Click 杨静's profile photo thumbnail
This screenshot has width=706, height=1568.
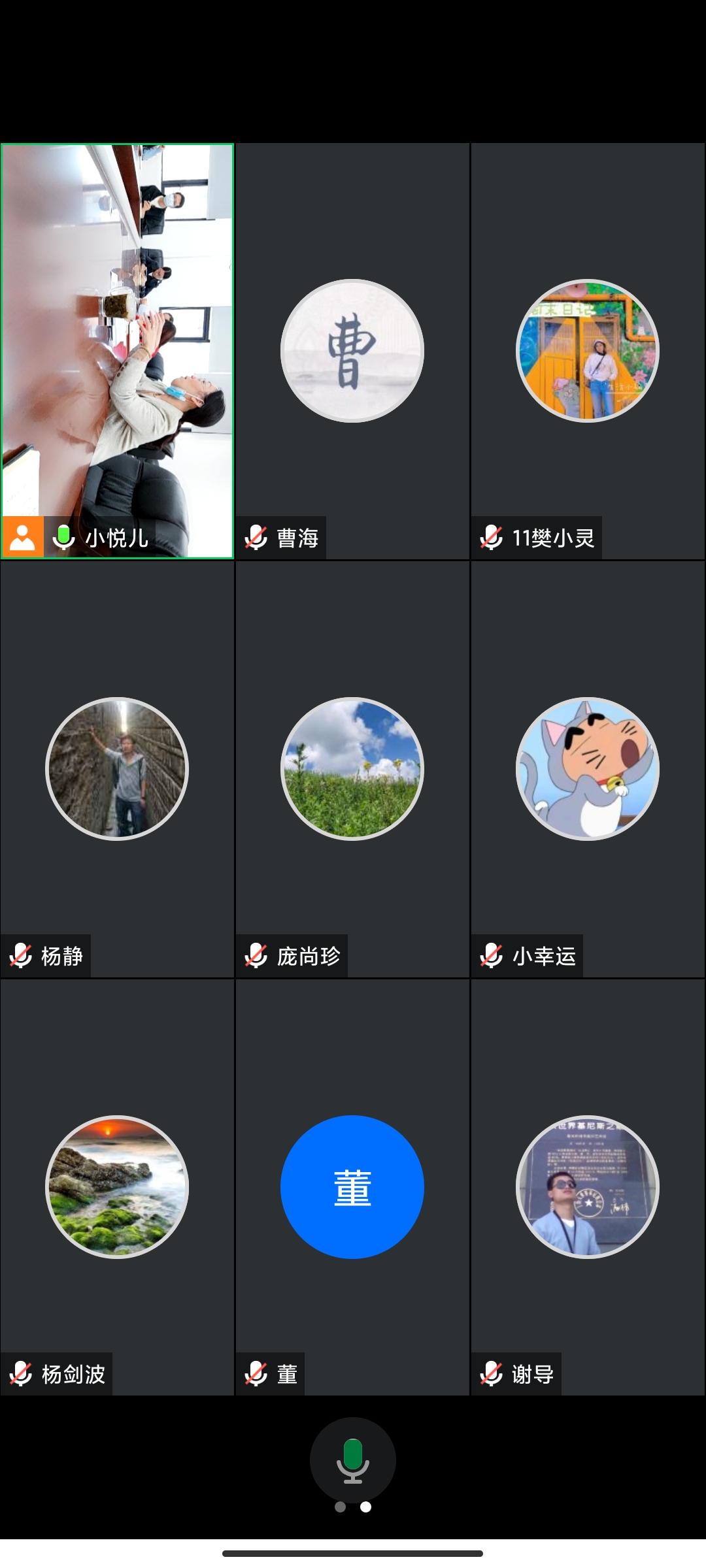point(116,770)
